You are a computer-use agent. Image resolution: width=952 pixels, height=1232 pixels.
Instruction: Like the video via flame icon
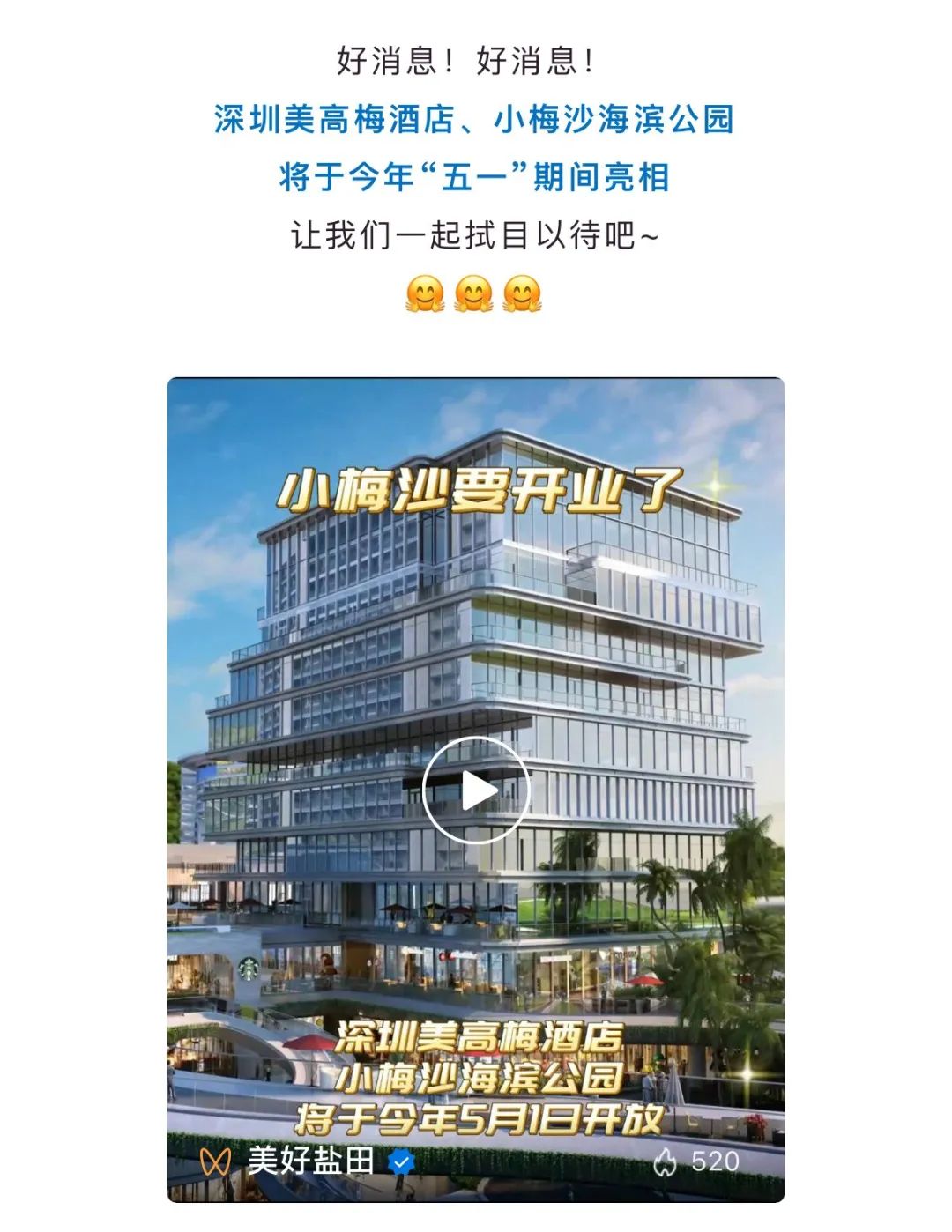point(666,1162)
